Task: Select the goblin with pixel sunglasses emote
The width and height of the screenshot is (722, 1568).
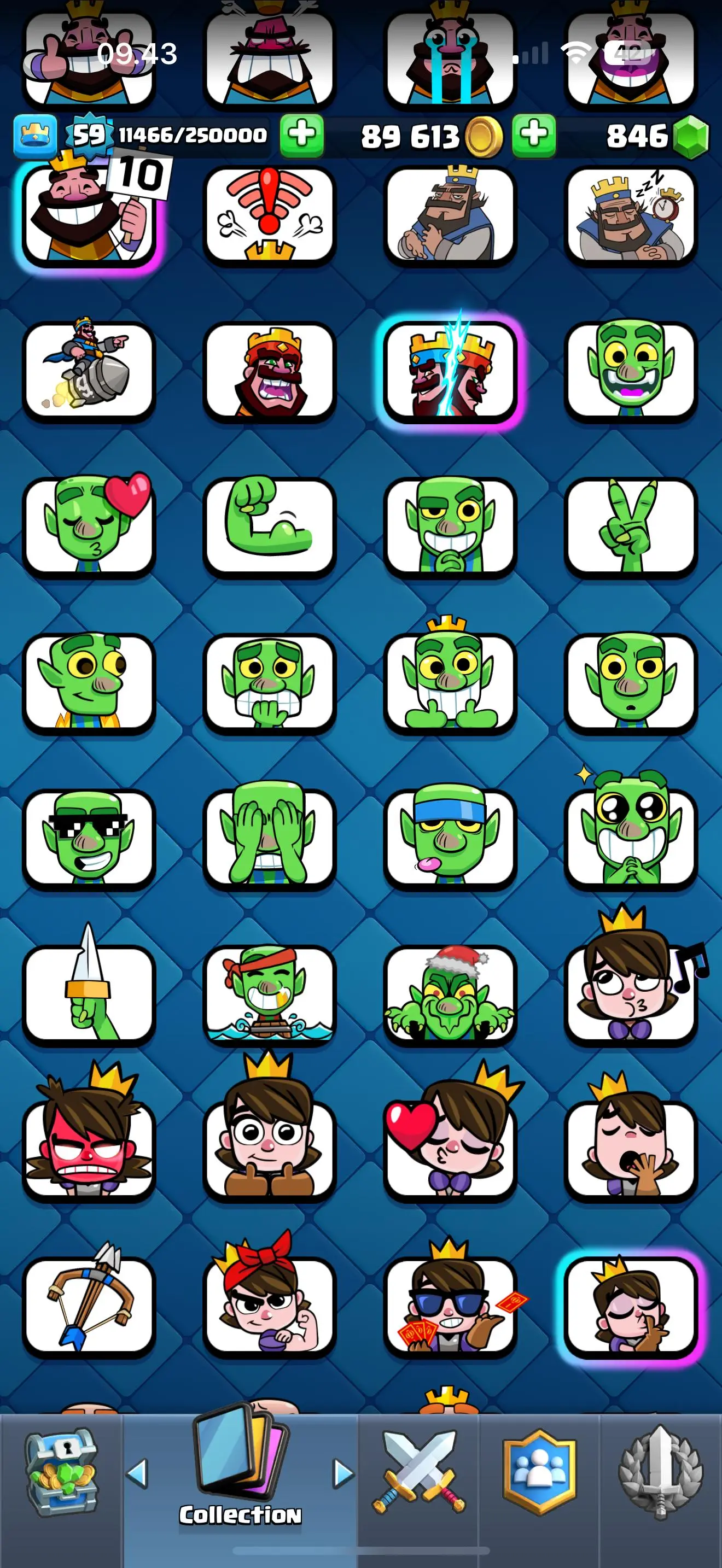Action: 90,838
